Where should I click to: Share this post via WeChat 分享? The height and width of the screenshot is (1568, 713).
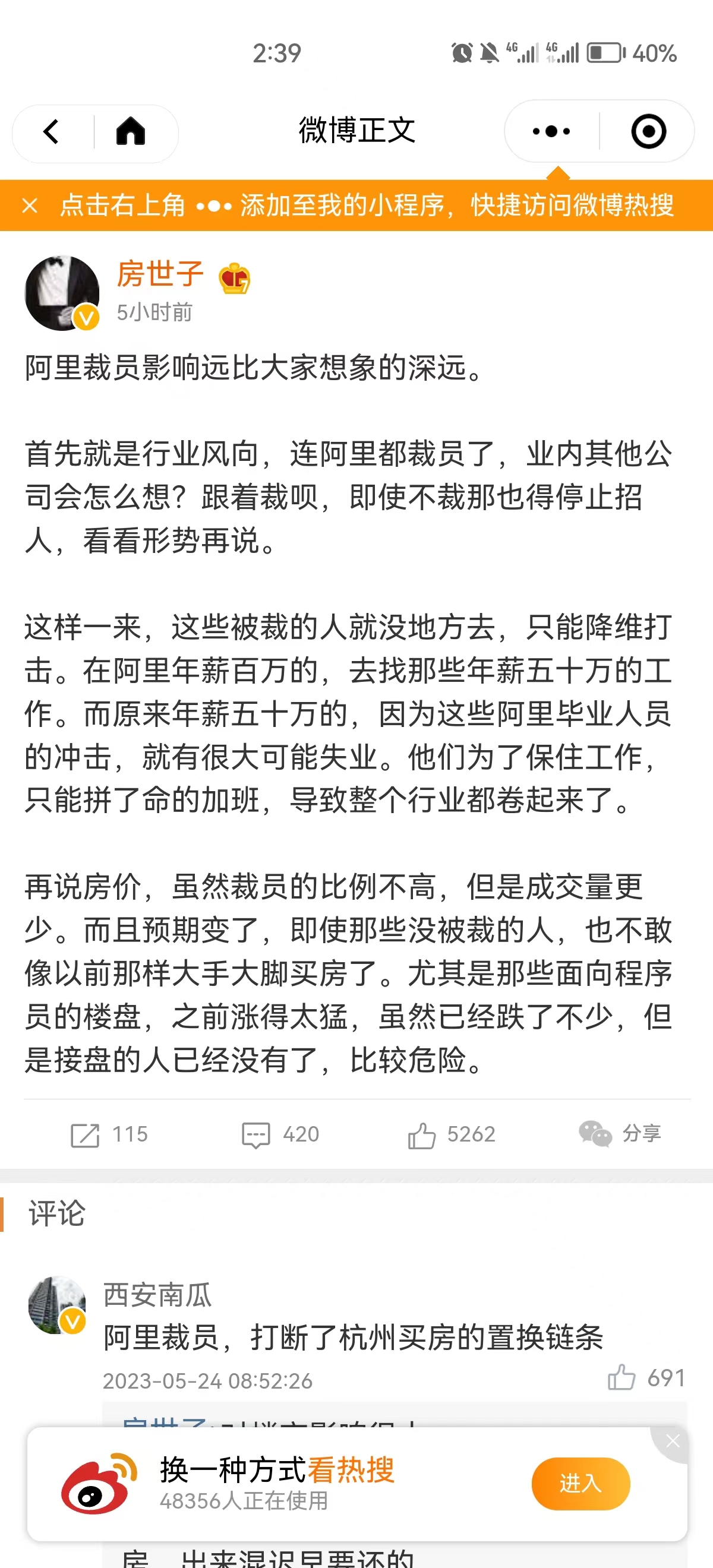coord(620,1133)
